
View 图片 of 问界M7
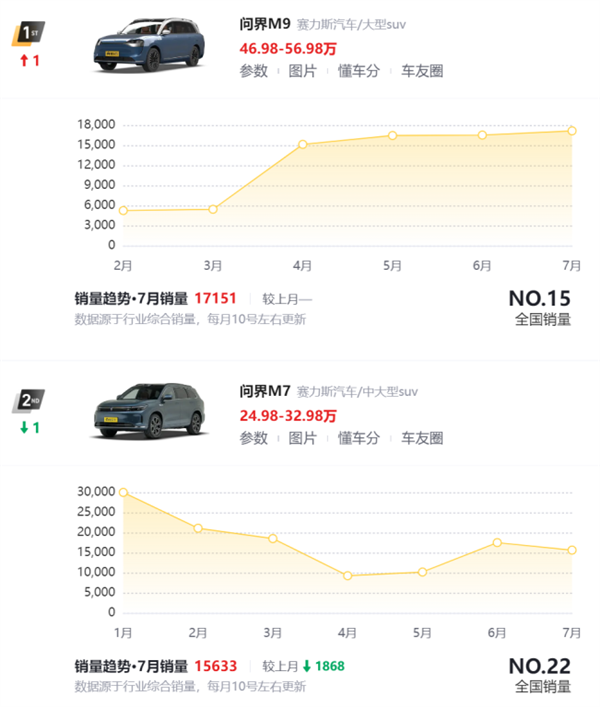click(x=303, y=438)
